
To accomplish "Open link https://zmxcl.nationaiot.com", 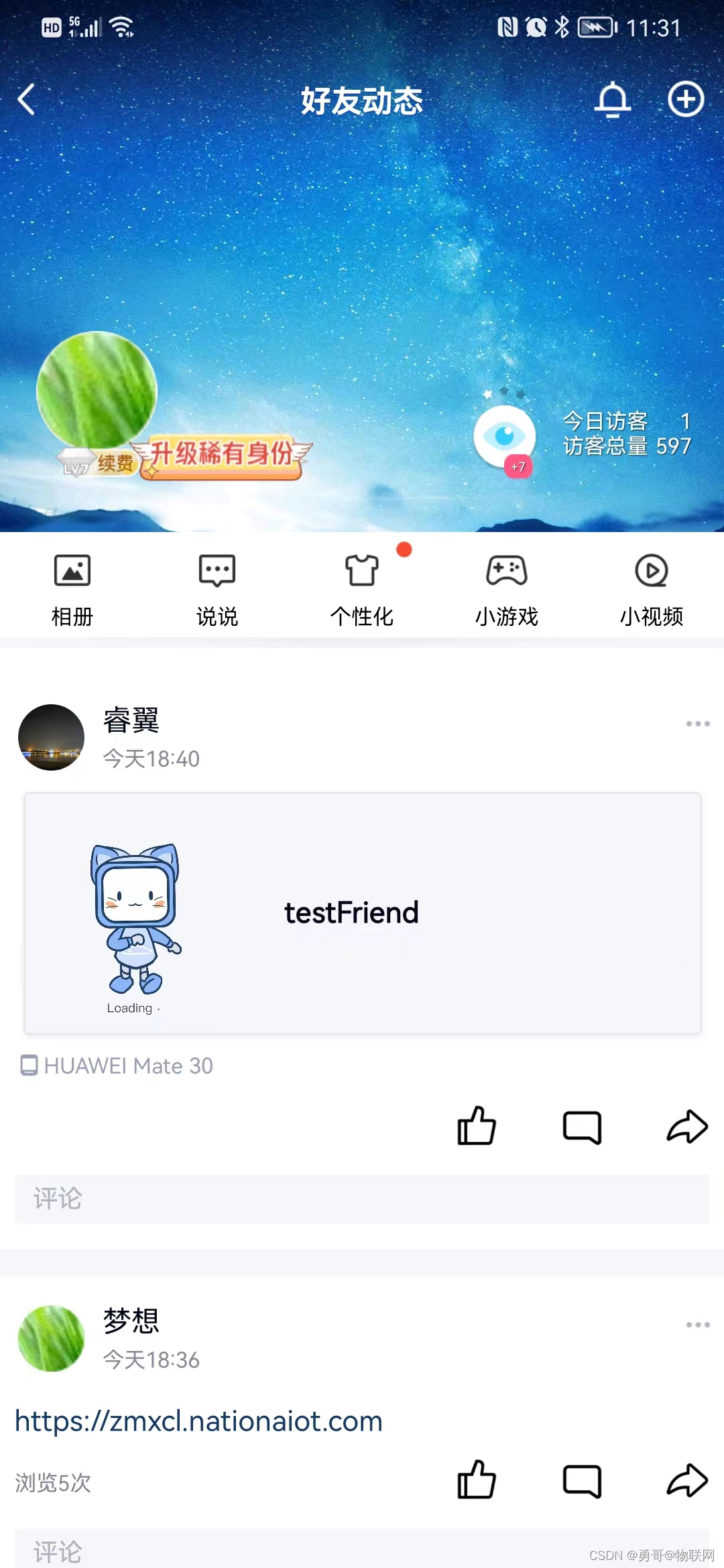I will pos(198,1421).
